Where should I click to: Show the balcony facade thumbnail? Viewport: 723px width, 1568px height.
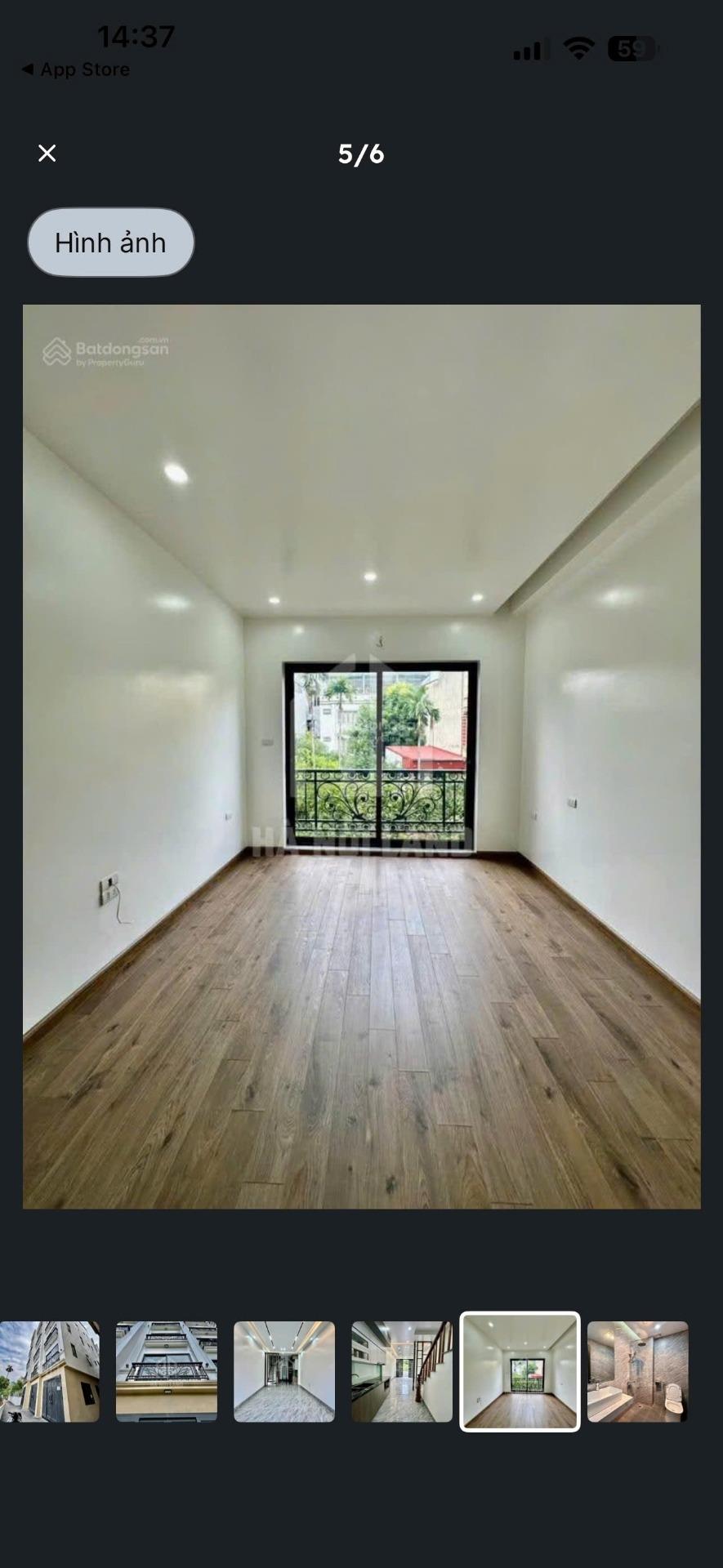[167, 1371]
